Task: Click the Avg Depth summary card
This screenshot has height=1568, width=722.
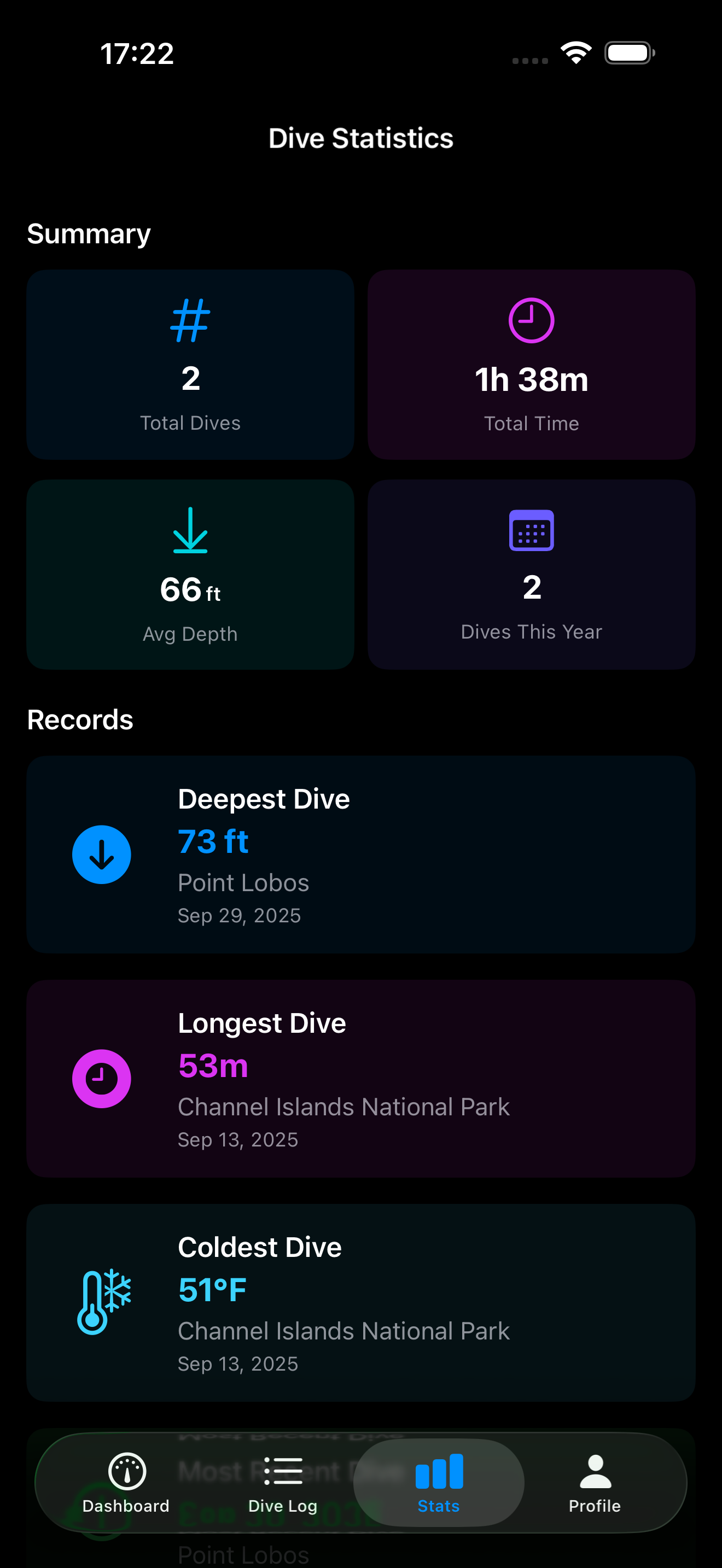Action: (190, 574)
